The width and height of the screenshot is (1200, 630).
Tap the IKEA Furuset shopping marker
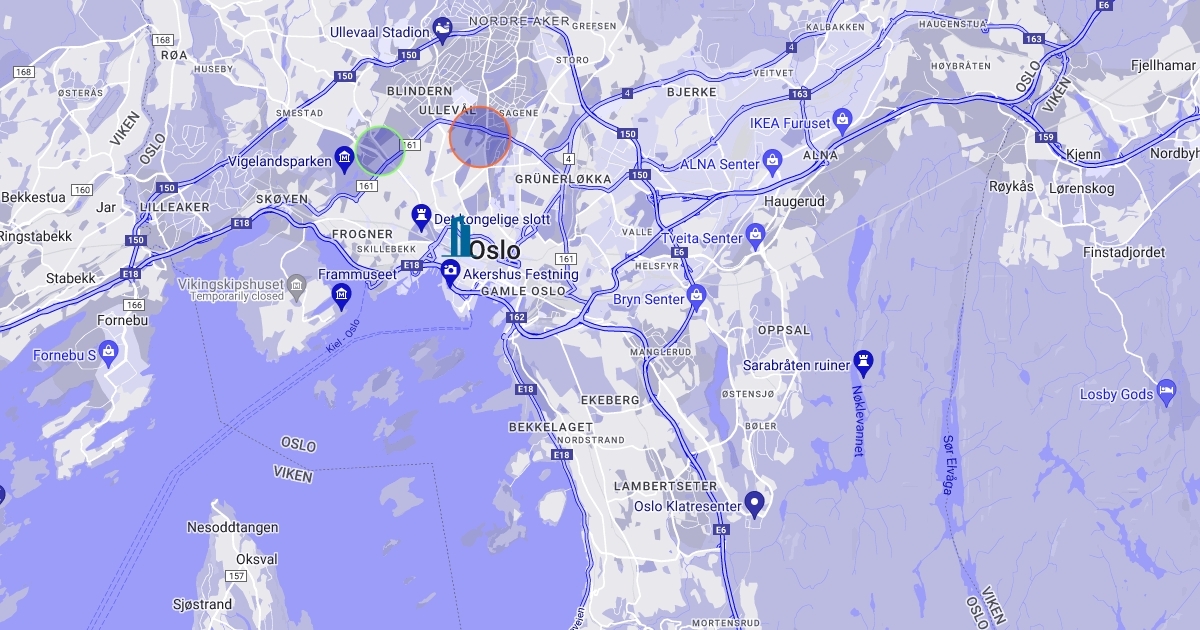(842, 120)
